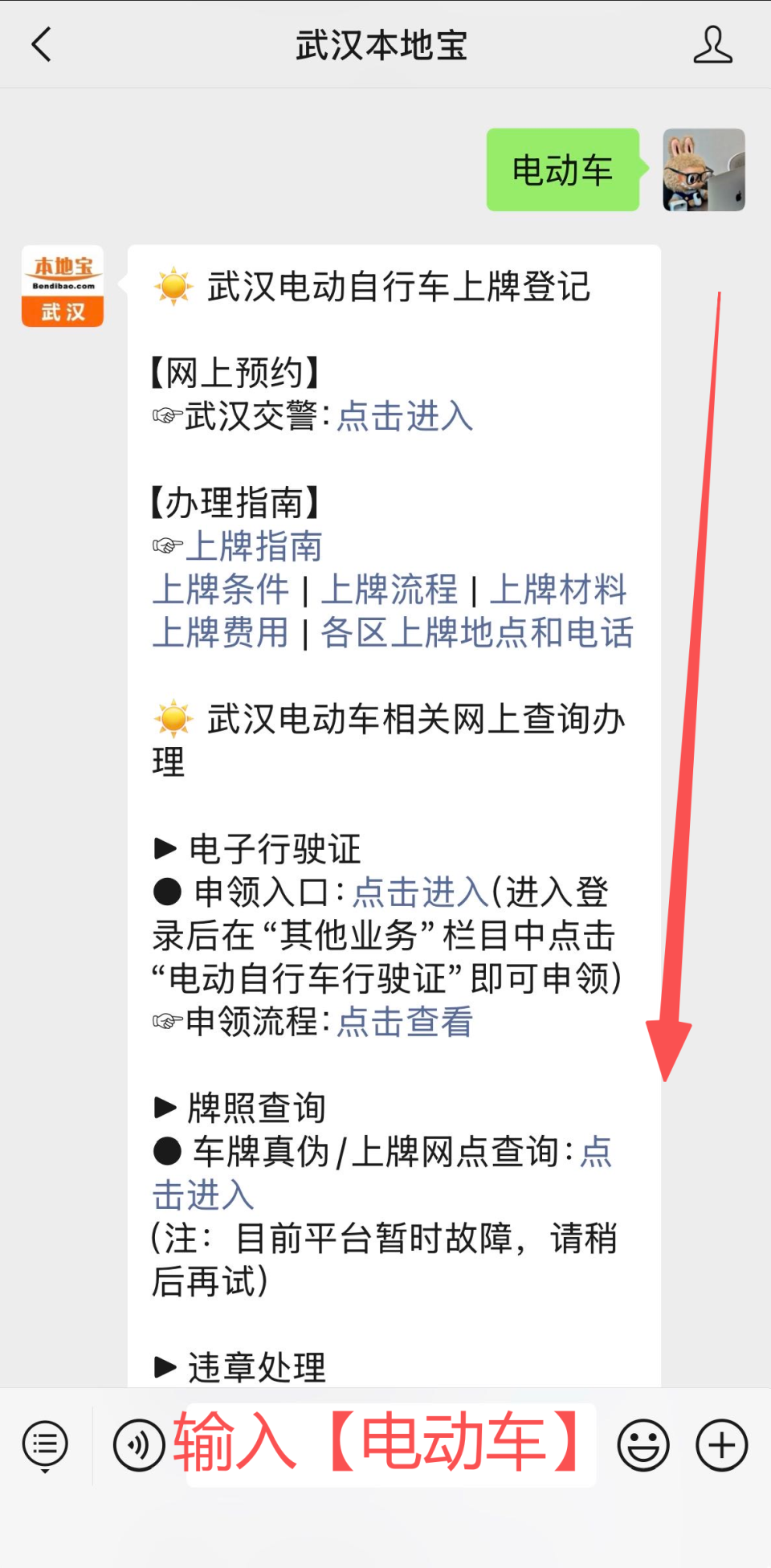This screenshot has height=1568, width=771.
Task: Open the 上牌材料 link
Action: (x=559, y=589)
